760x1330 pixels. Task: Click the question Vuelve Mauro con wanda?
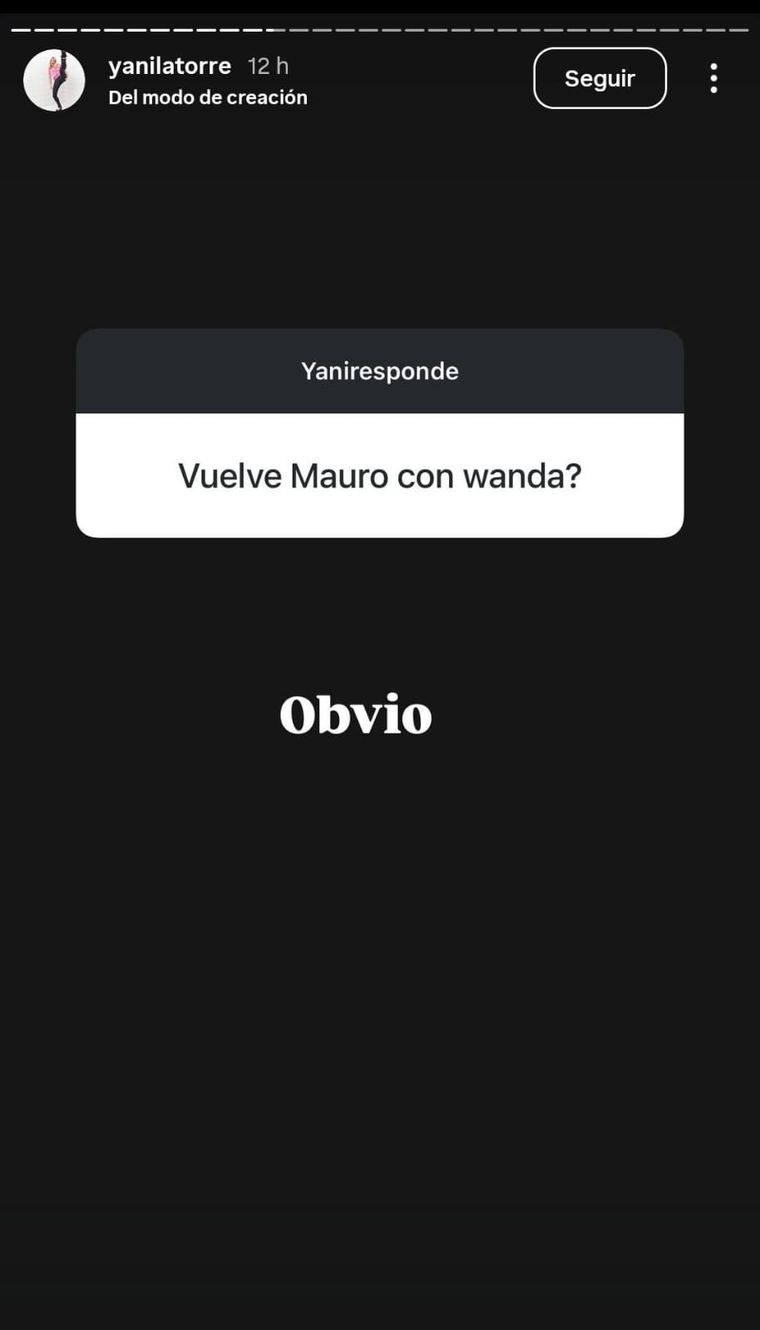[379, 475]
